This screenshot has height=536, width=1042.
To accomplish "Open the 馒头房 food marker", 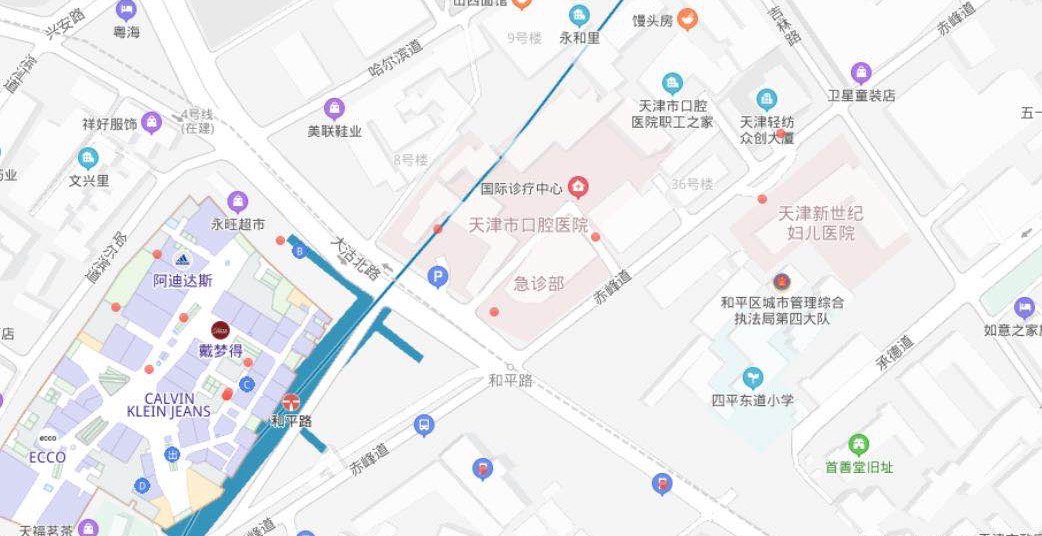I will (x=686, y=18).
